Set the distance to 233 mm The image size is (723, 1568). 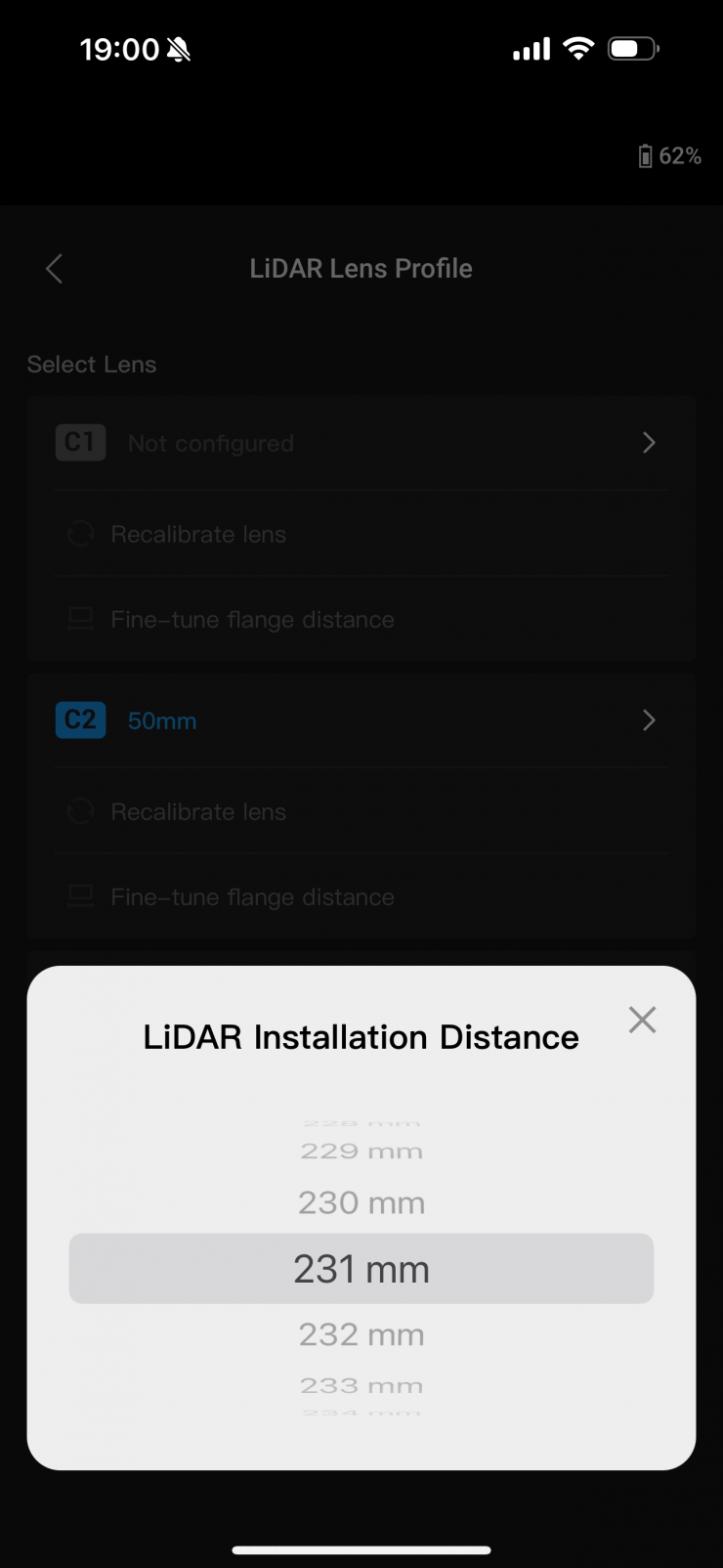[x=361, y=1385]
